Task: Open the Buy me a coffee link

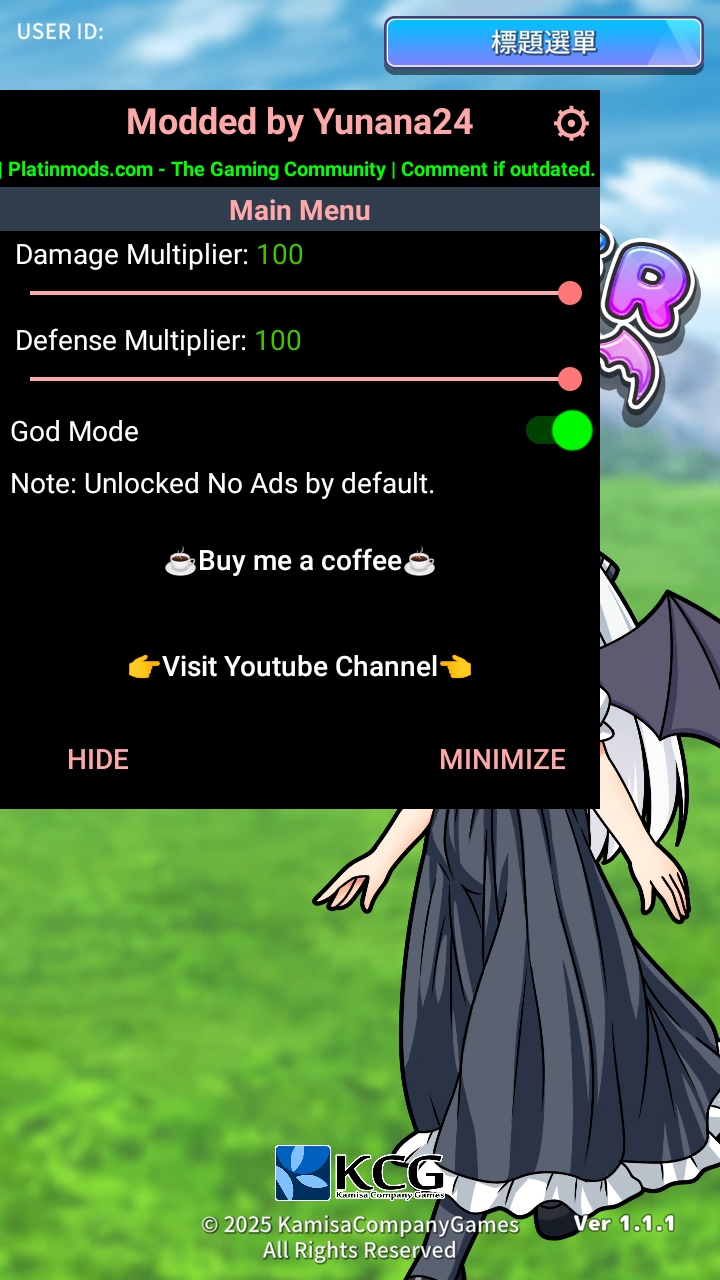Action: pyautogui.click(x=300, y=561)
